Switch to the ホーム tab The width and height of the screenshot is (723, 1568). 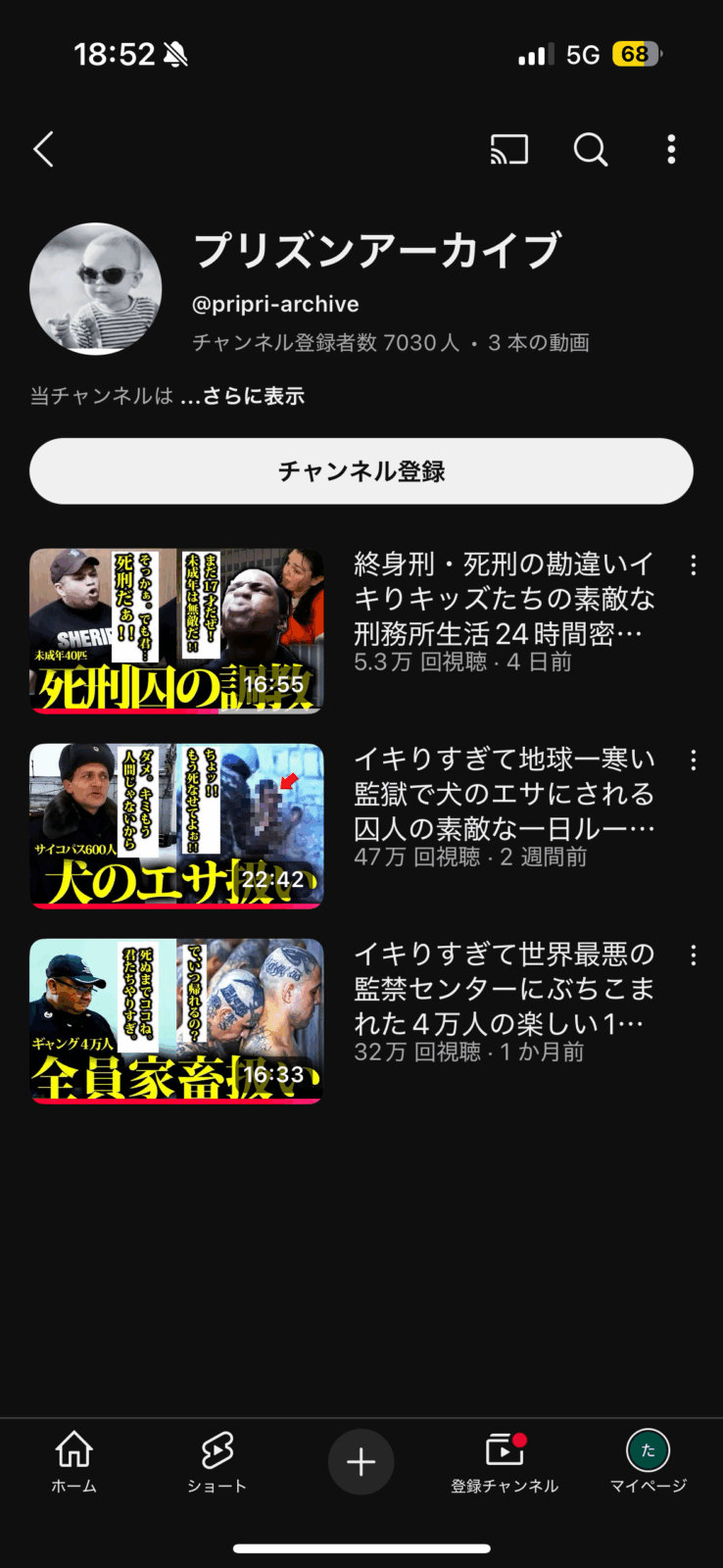click(x=74, y=1460)
